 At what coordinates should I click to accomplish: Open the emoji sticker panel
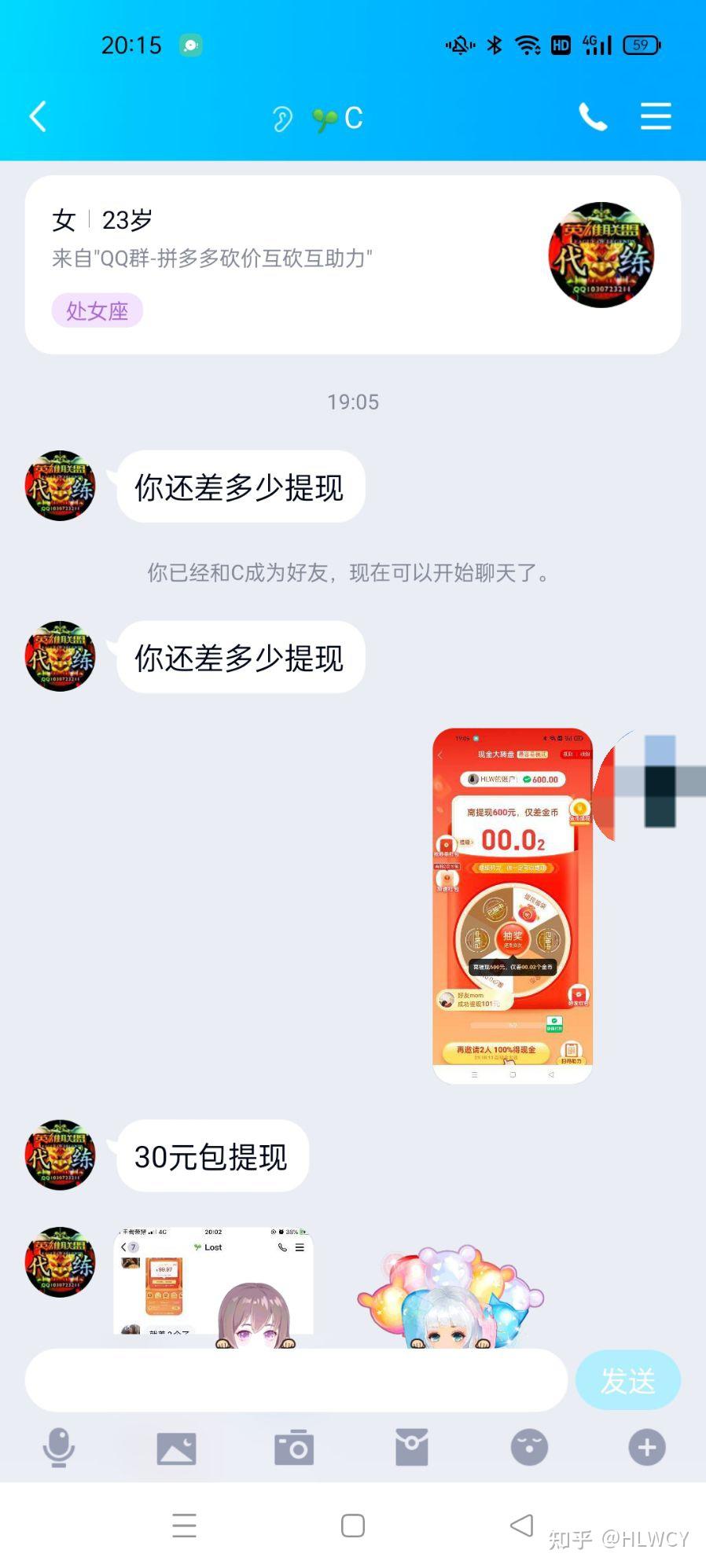[x=529, y=1447]
